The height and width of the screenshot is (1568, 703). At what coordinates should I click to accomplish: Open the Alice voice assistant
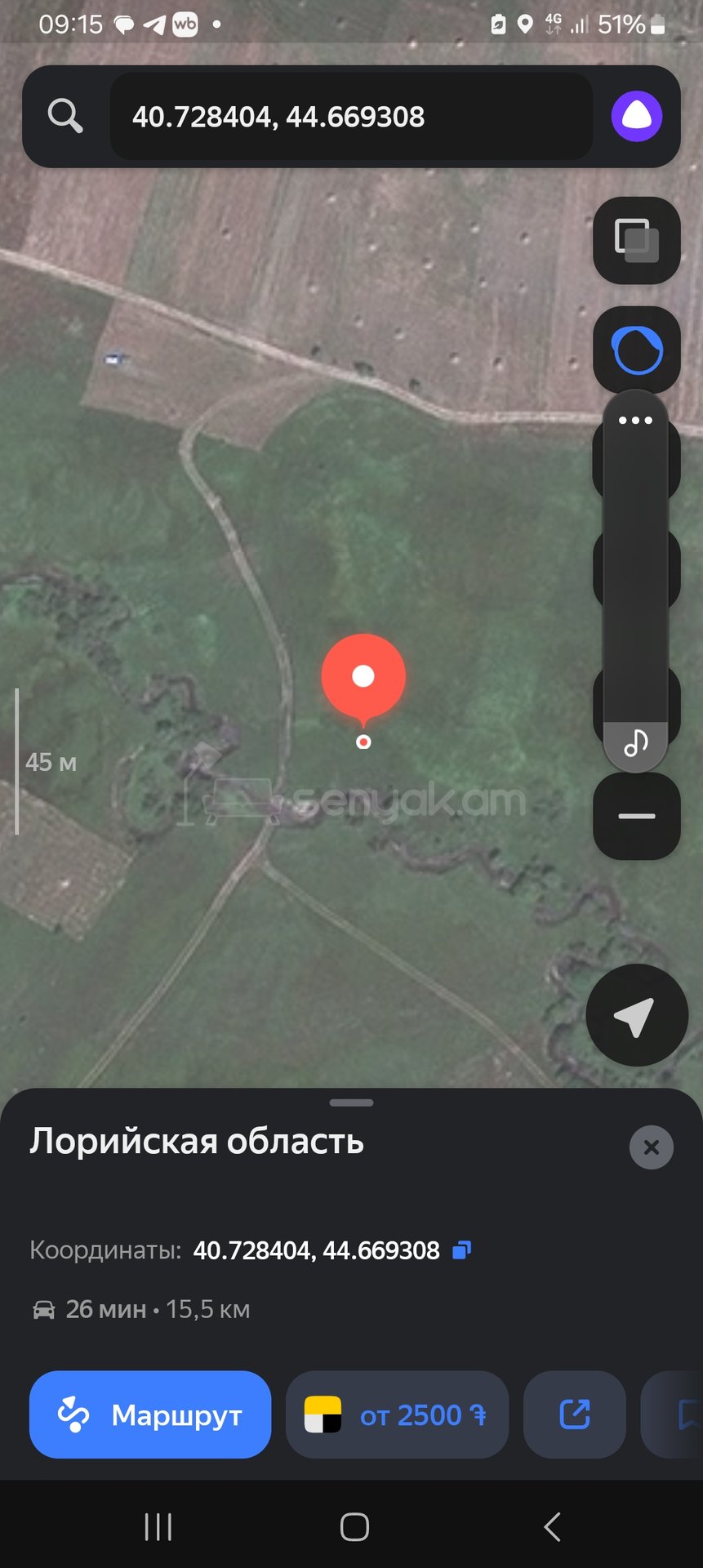click(636, 116)
